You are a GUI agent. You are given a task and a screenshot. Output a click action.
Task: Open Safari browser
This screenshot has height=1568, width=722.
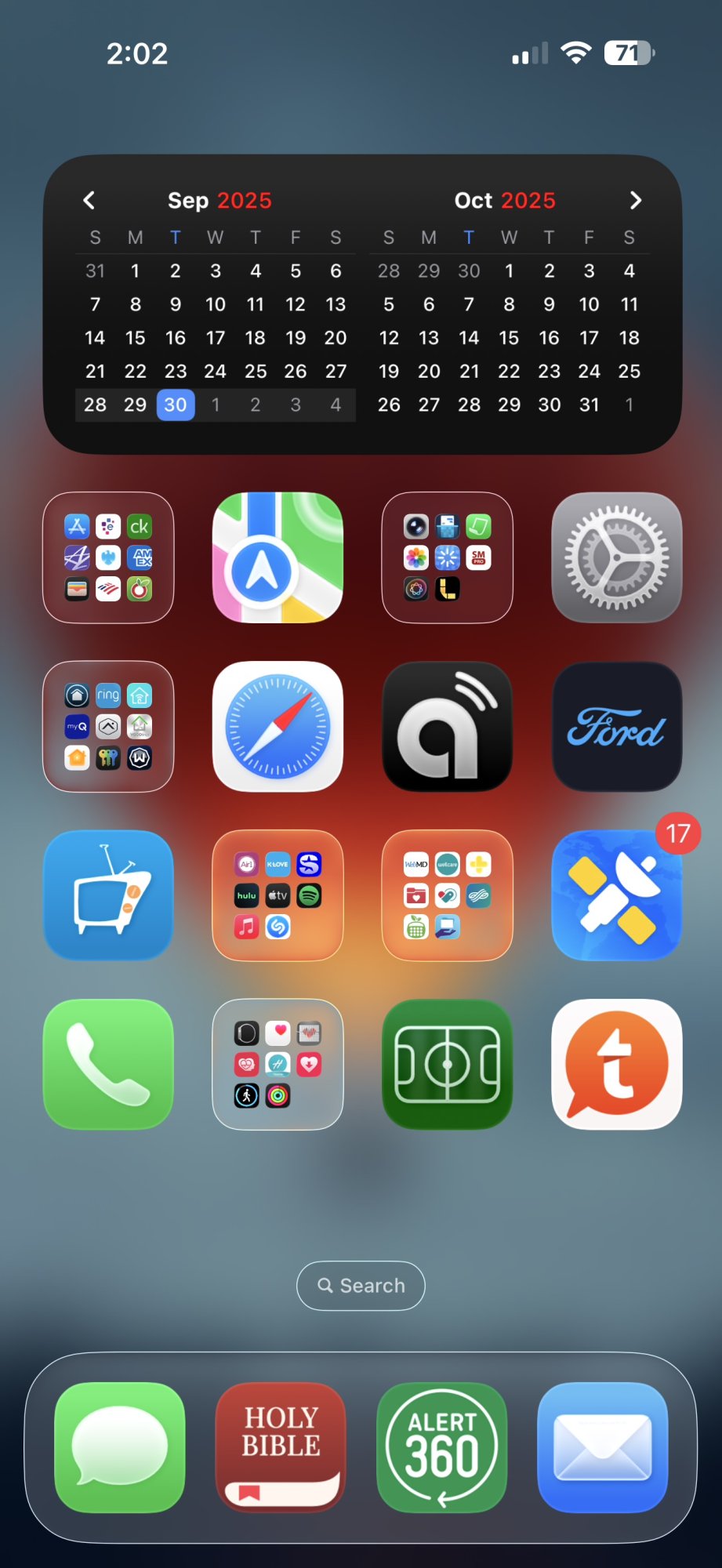[278, 727]
